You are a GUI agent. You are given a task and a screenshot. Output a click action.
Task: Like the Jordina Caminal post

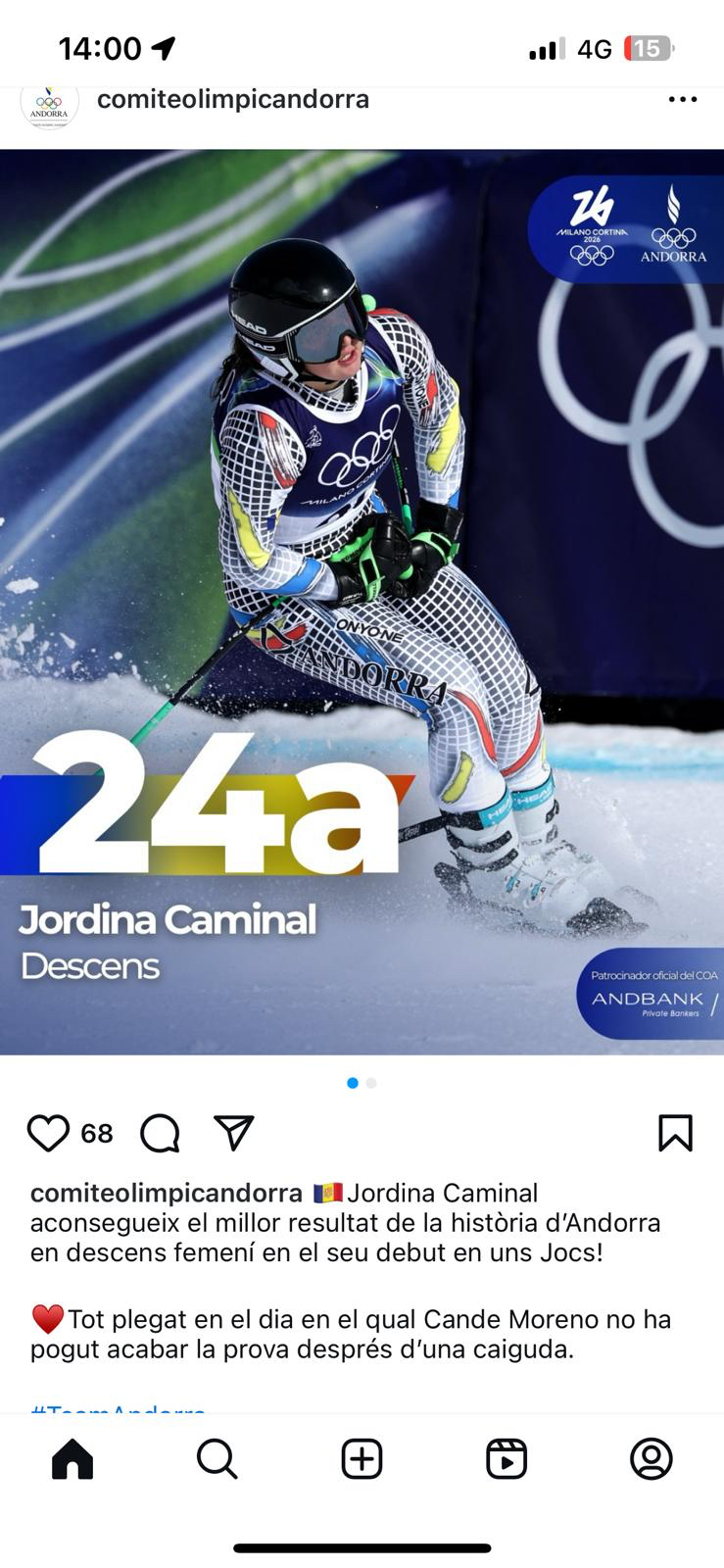tap(48, 1133)
